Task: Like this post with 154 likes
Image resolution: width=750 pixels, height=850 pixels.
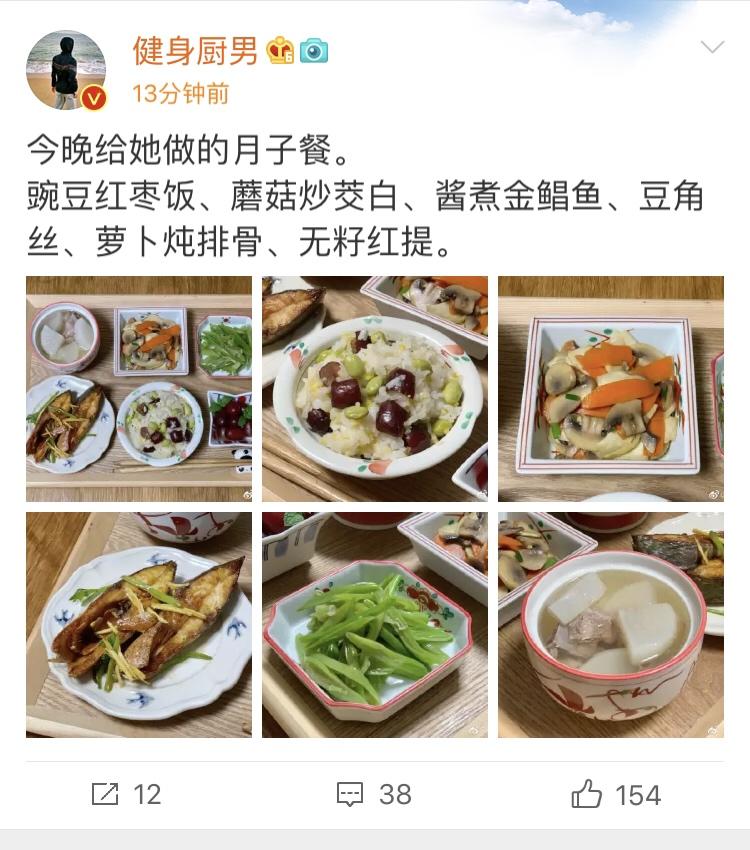Action: pos(616,795)
